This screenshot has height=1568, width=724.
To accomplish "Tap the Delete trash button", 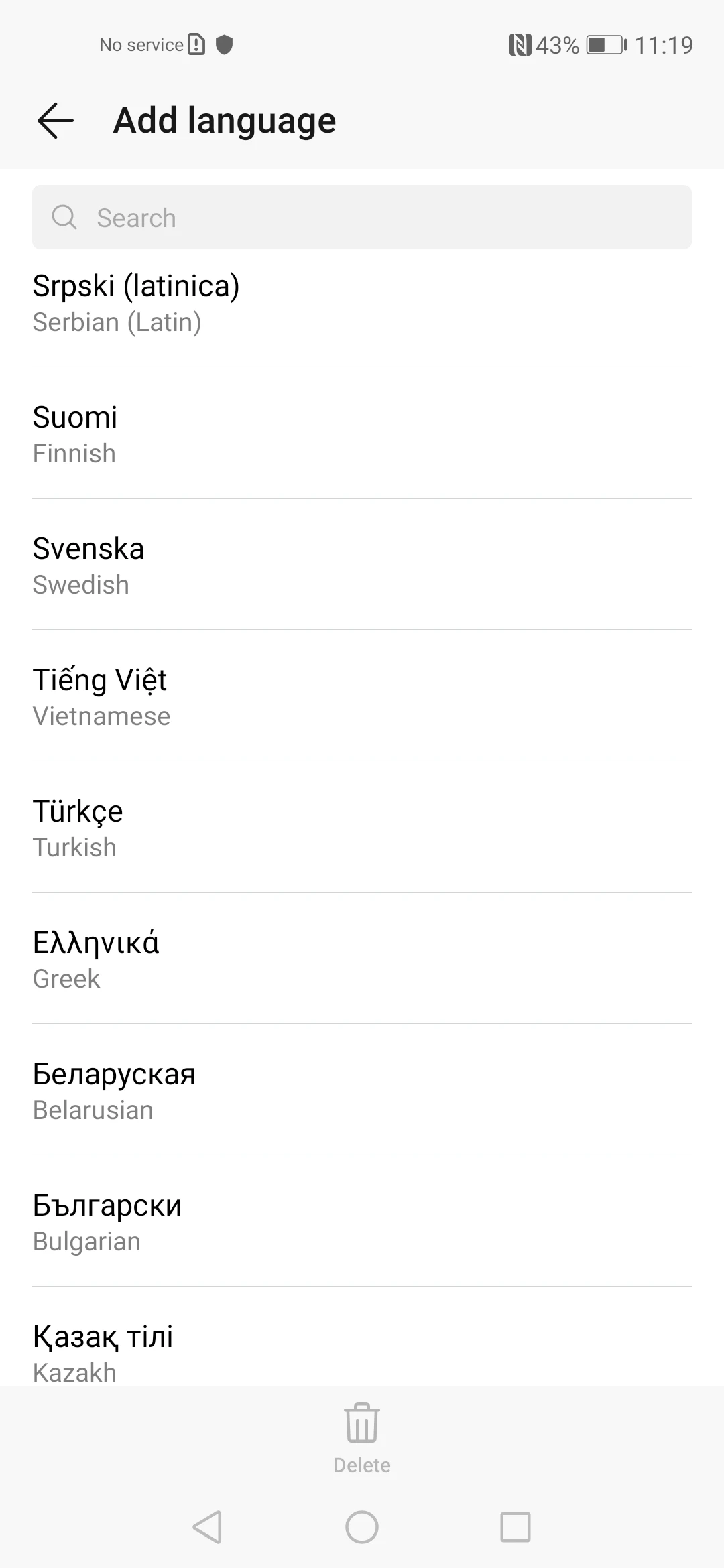I will point(362,1437).
